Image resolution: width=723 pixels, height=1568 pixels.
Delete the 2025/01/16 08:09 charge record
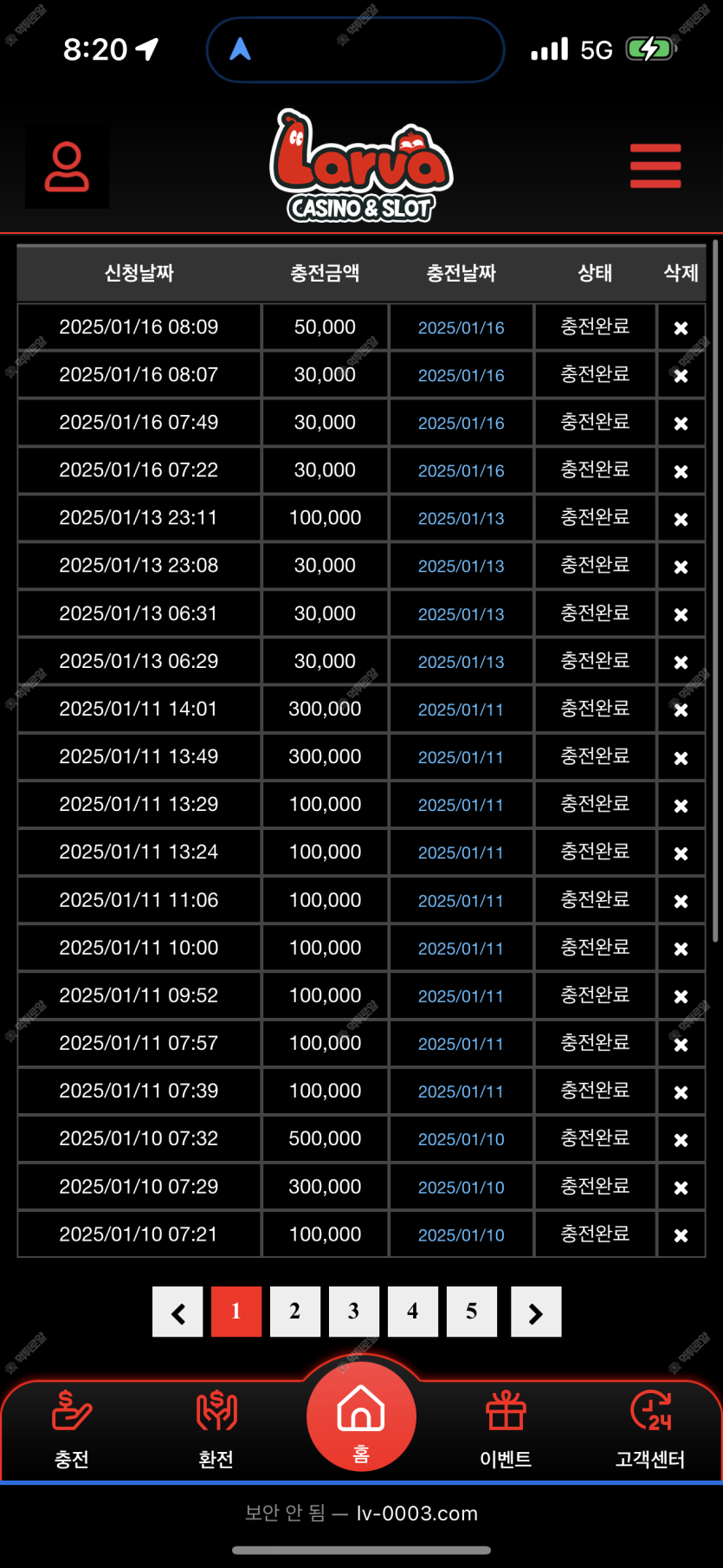pos(681,328)
